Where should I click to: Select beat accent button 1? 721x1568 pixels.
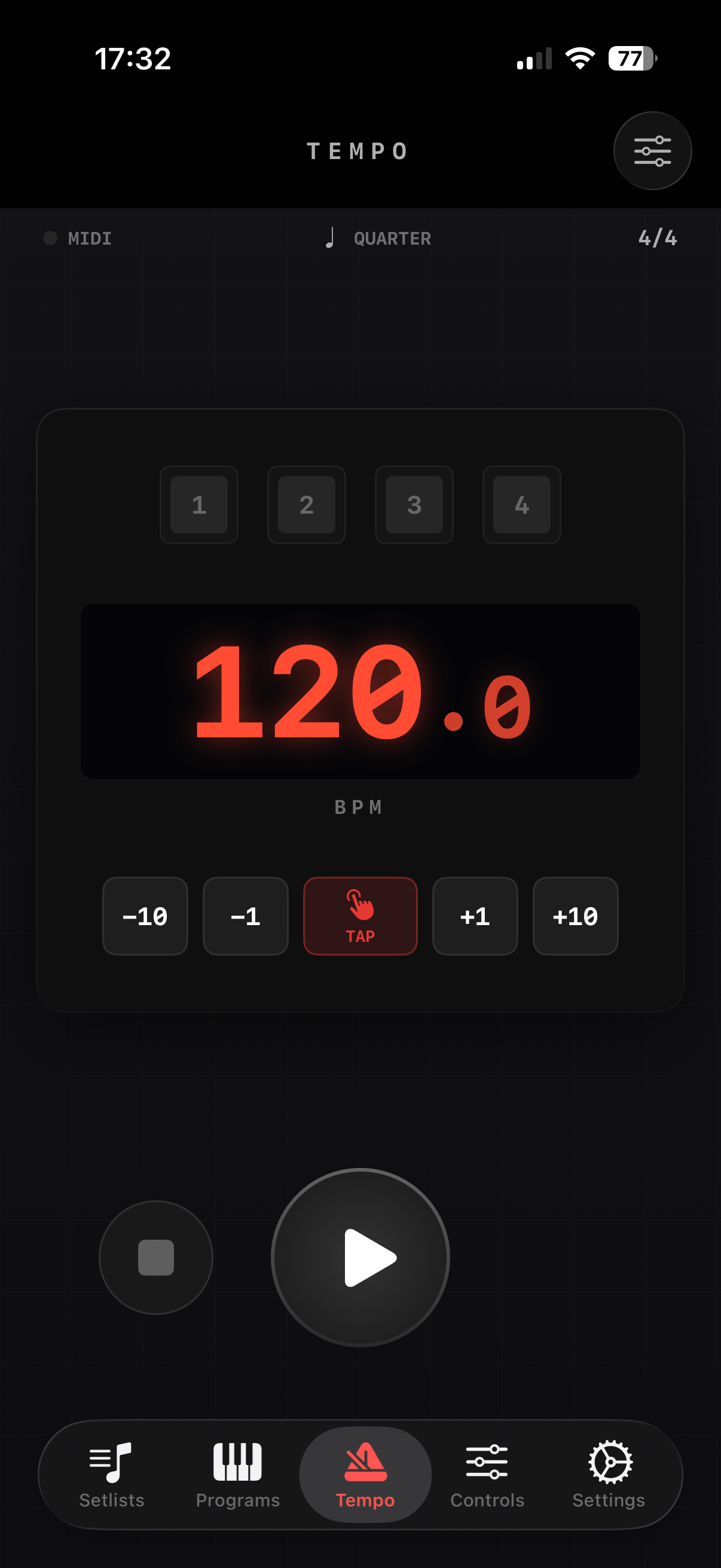(x=198, y=506)
